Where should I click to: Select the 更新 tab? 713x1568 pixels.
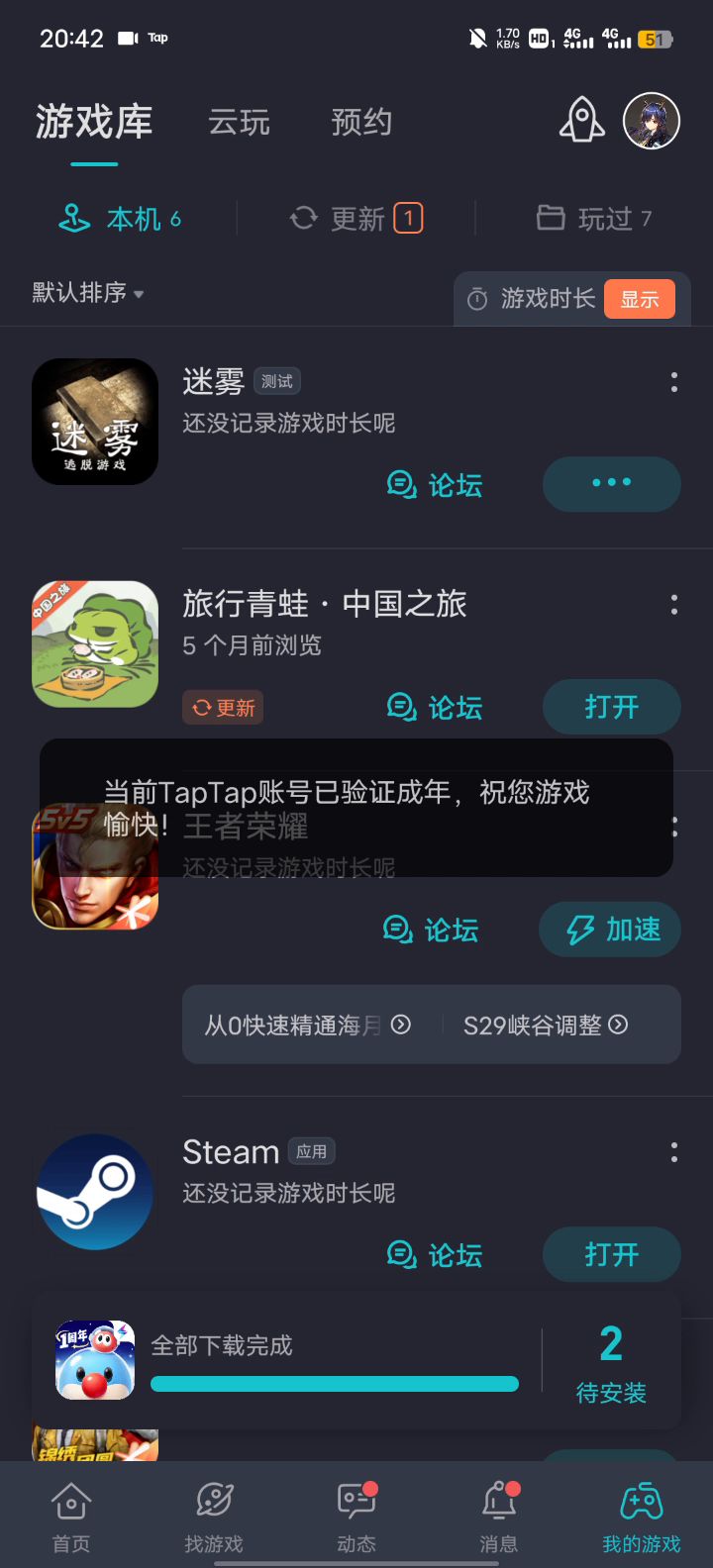(356, 219)
